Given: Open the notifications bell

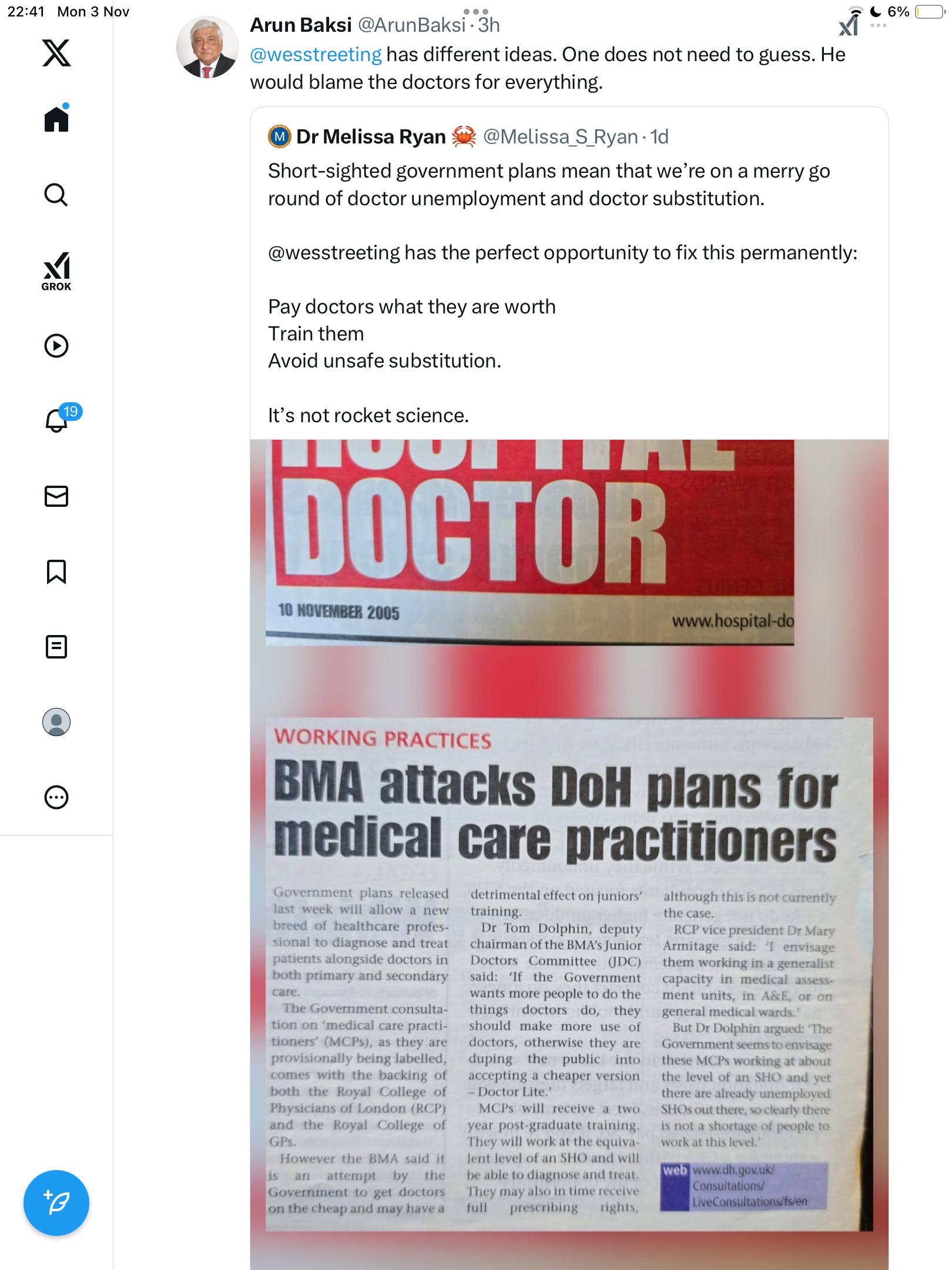Looking at the screenshot, I should tap(56, 420).
